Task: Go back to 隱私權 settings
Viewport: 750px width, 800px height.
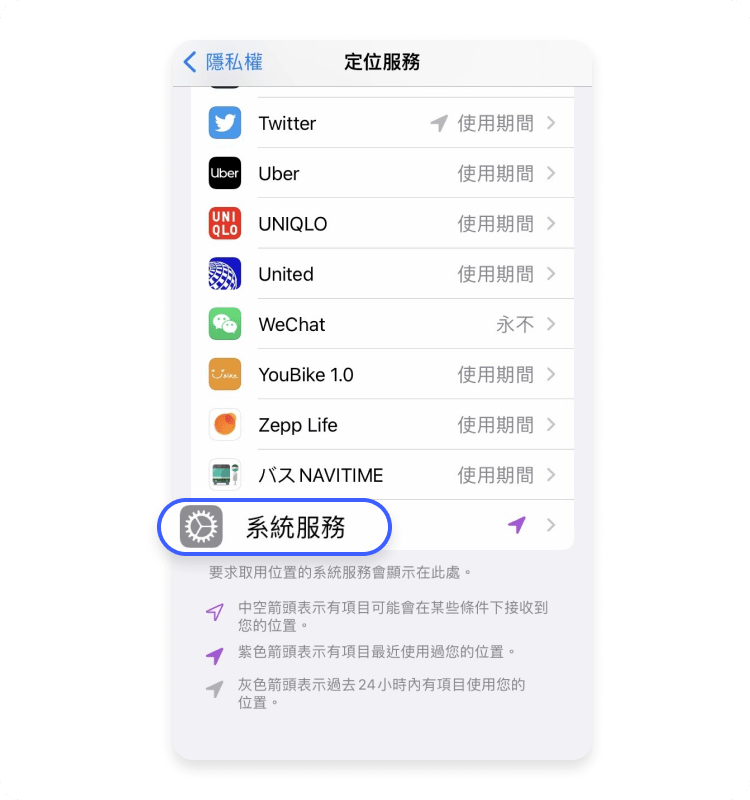Action: (x=223, y=62)
